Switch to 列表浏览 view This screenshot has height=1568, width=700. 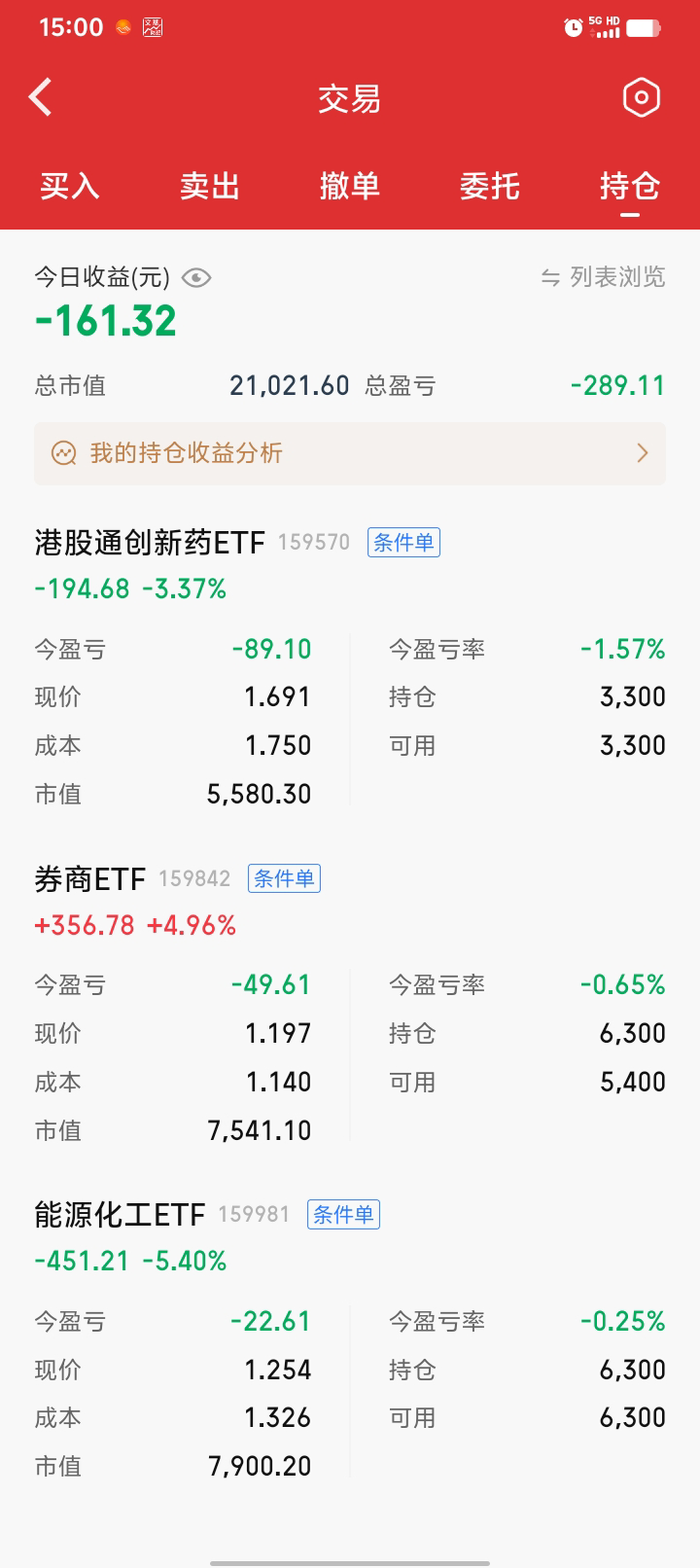[x=604, y=278]
